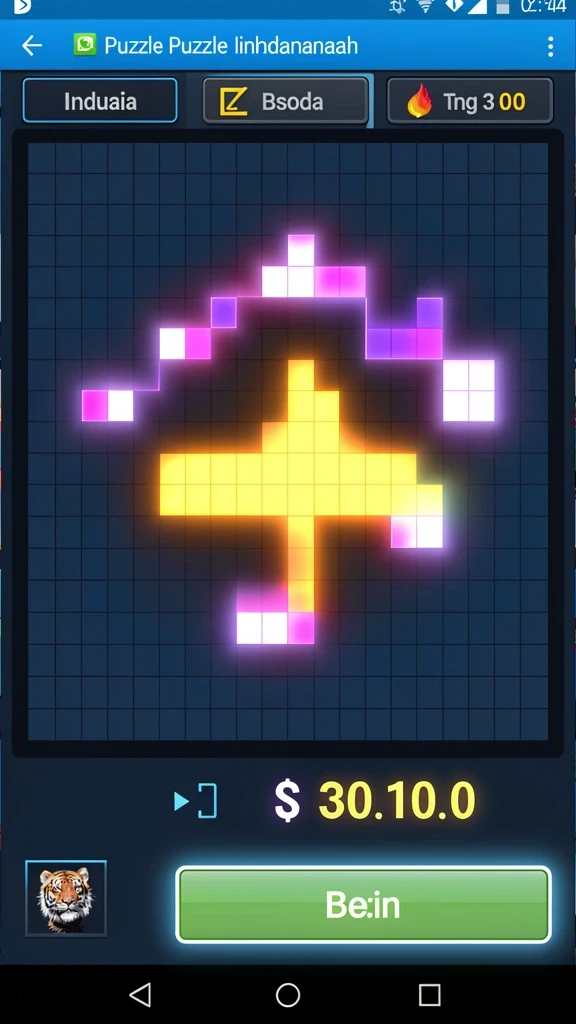Open recent apps from navigation bar
The height and width of the screenshot is (1024, 576).
point(429,995)
